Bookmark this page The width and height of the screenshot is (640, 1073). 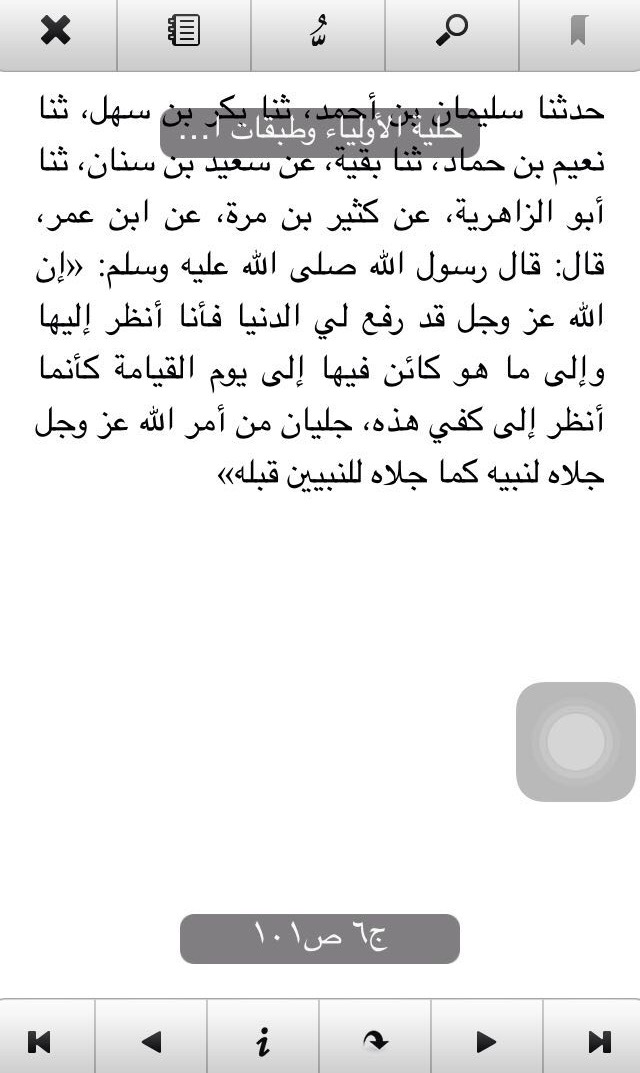579,31
